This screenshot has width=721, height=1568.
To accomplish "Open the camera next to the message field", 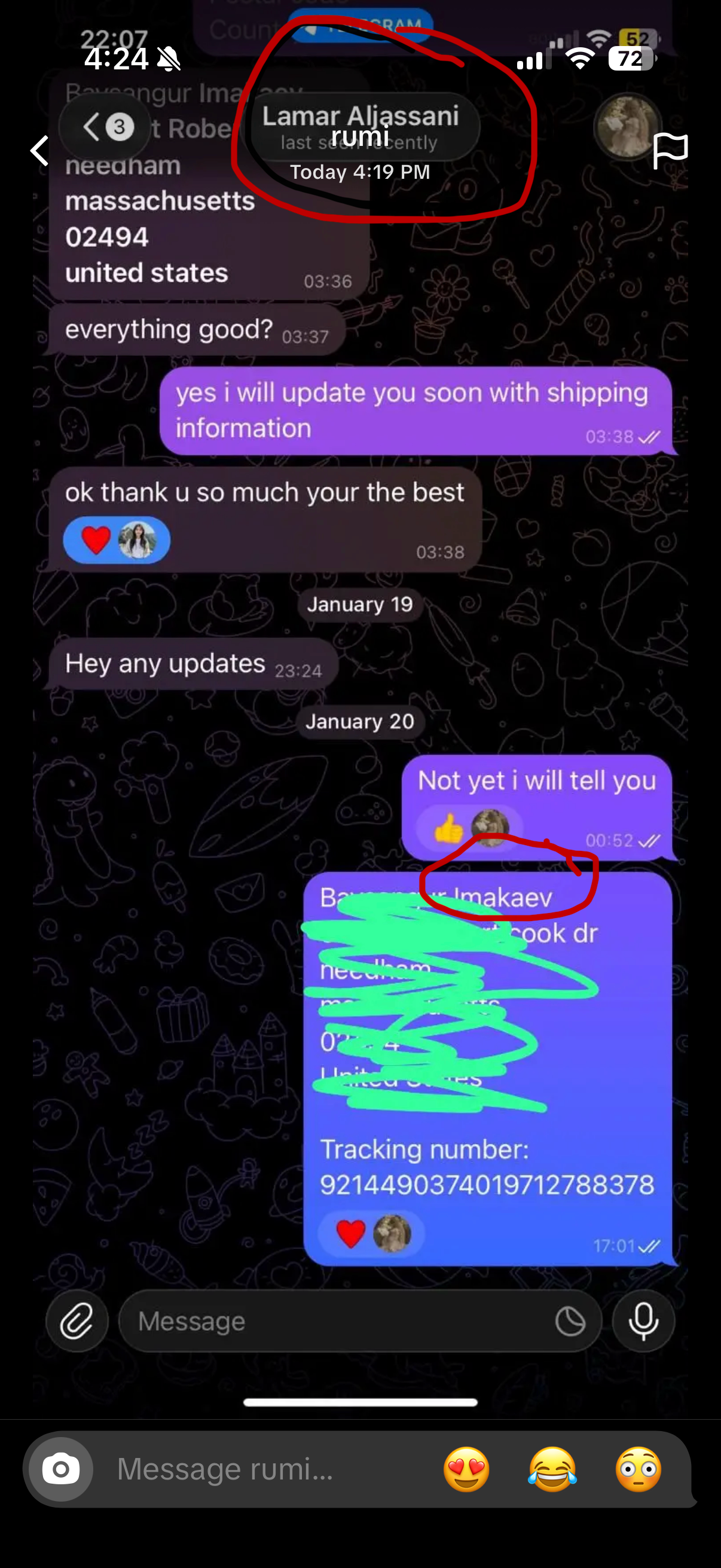I will point(61,1469).
